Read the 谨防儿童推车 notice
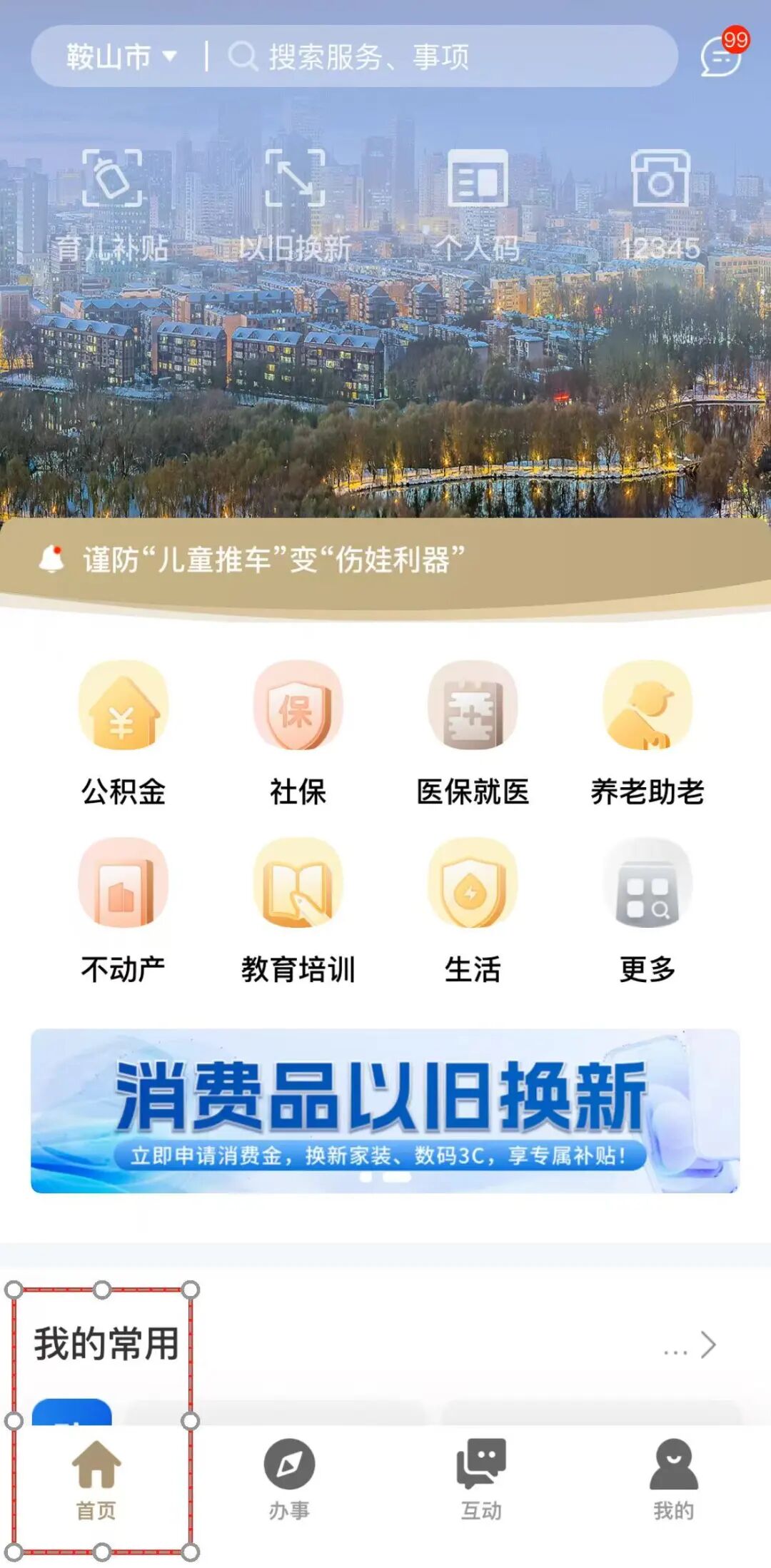 point(274,560)
